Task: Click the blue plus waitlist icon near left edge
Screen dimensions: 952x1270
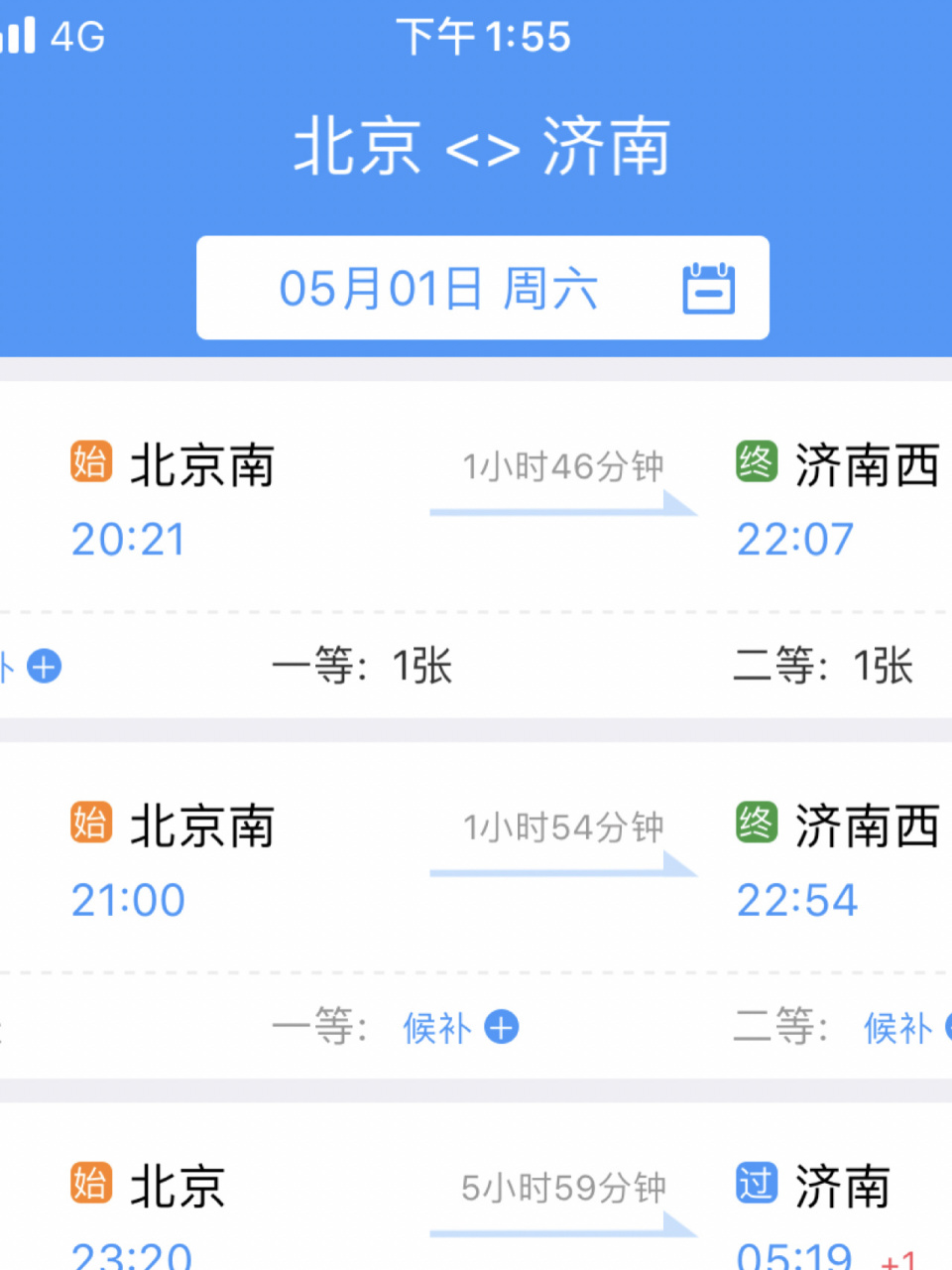Action: pos(42,667)
